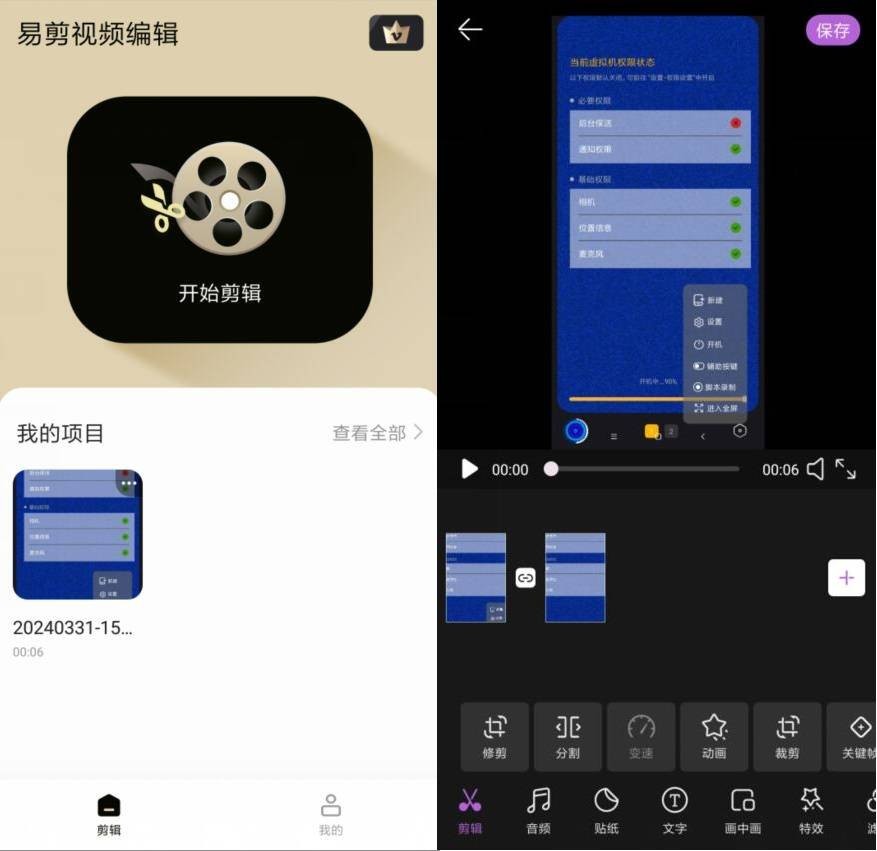The image size is (877, 851).
Task: Open the 裁剪 crop tool
Action: (787, 737)
